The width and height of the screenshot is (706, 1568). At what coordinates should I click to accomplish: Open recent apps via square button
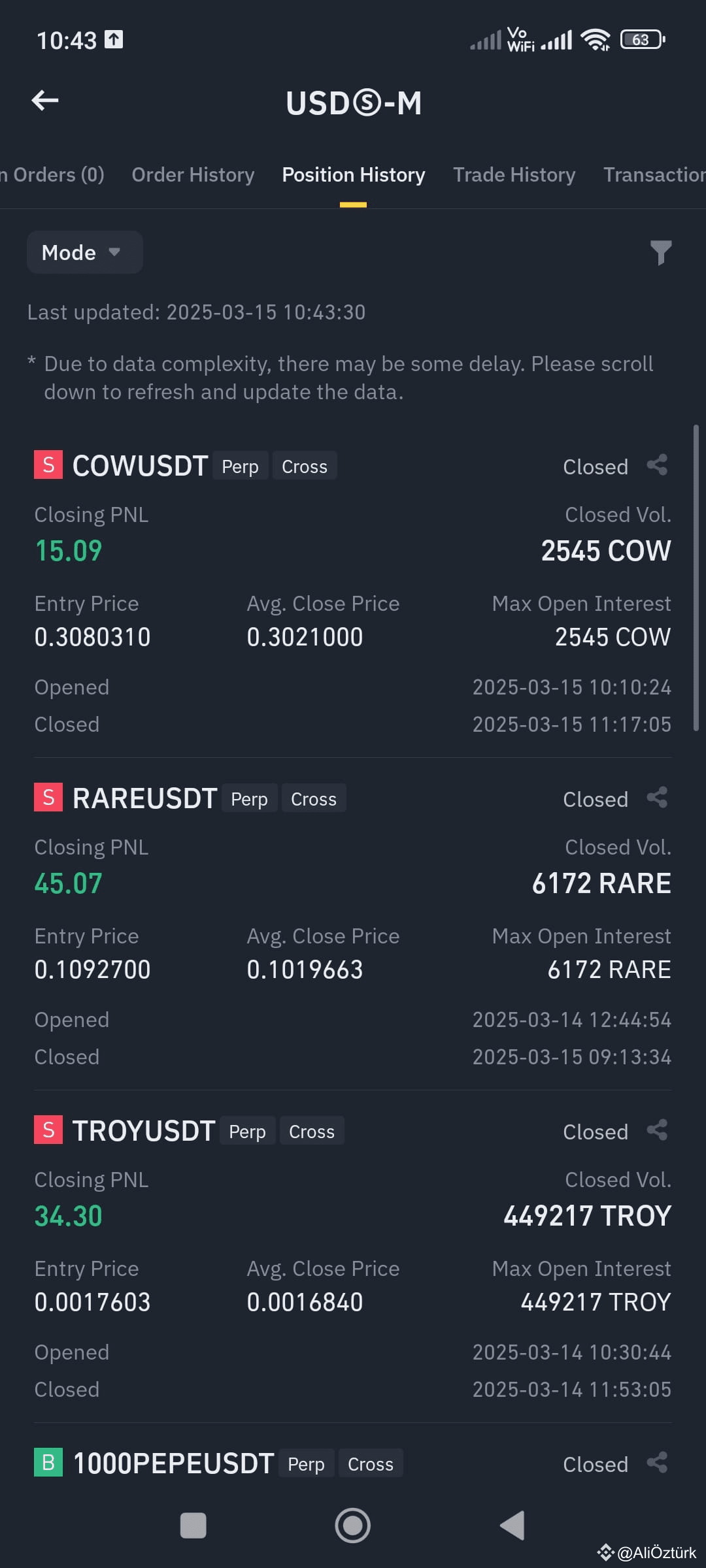(193, 1526)
